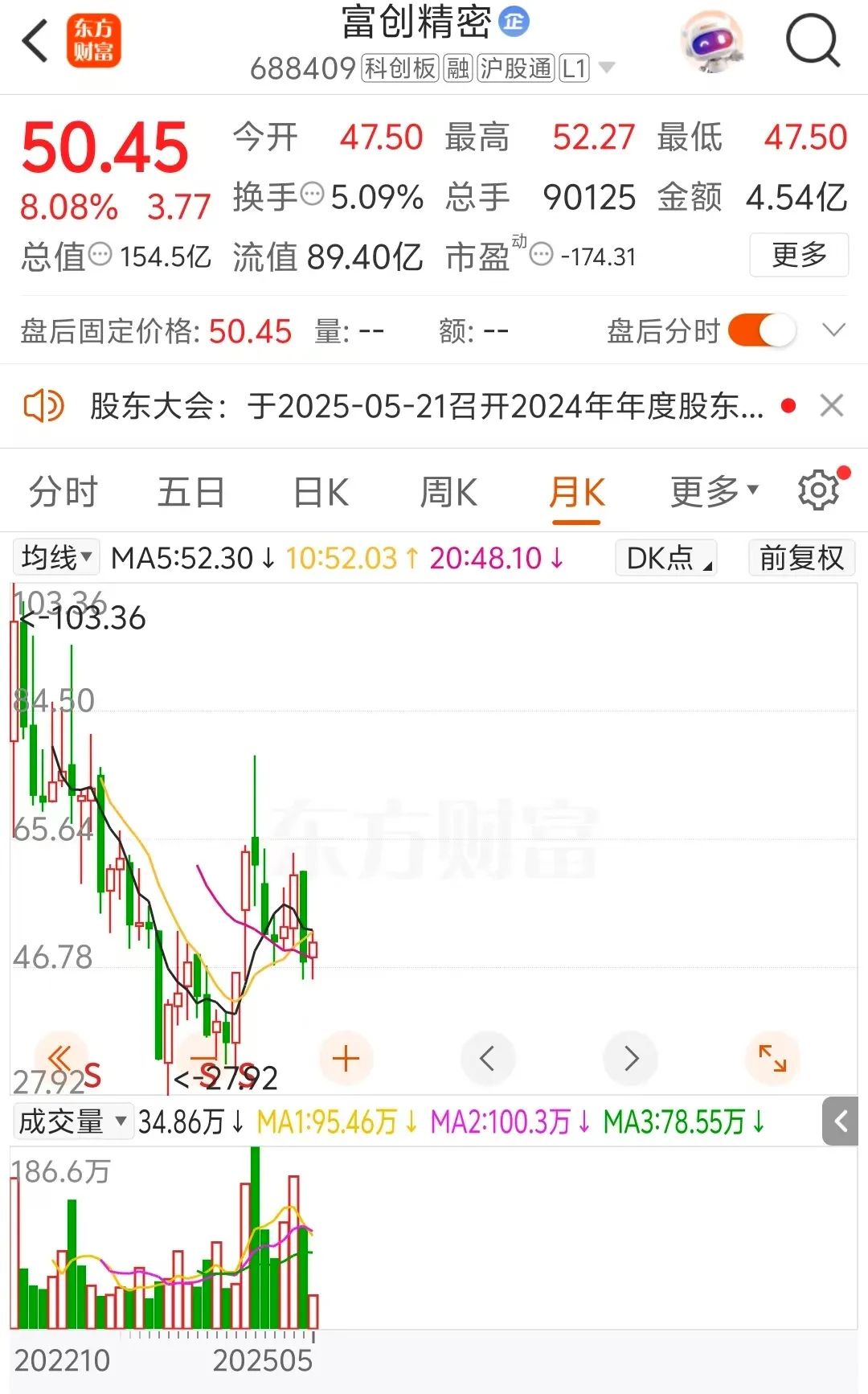
Task: Dismiss the 股东大会 announcement banner
Action: point(832,406)
